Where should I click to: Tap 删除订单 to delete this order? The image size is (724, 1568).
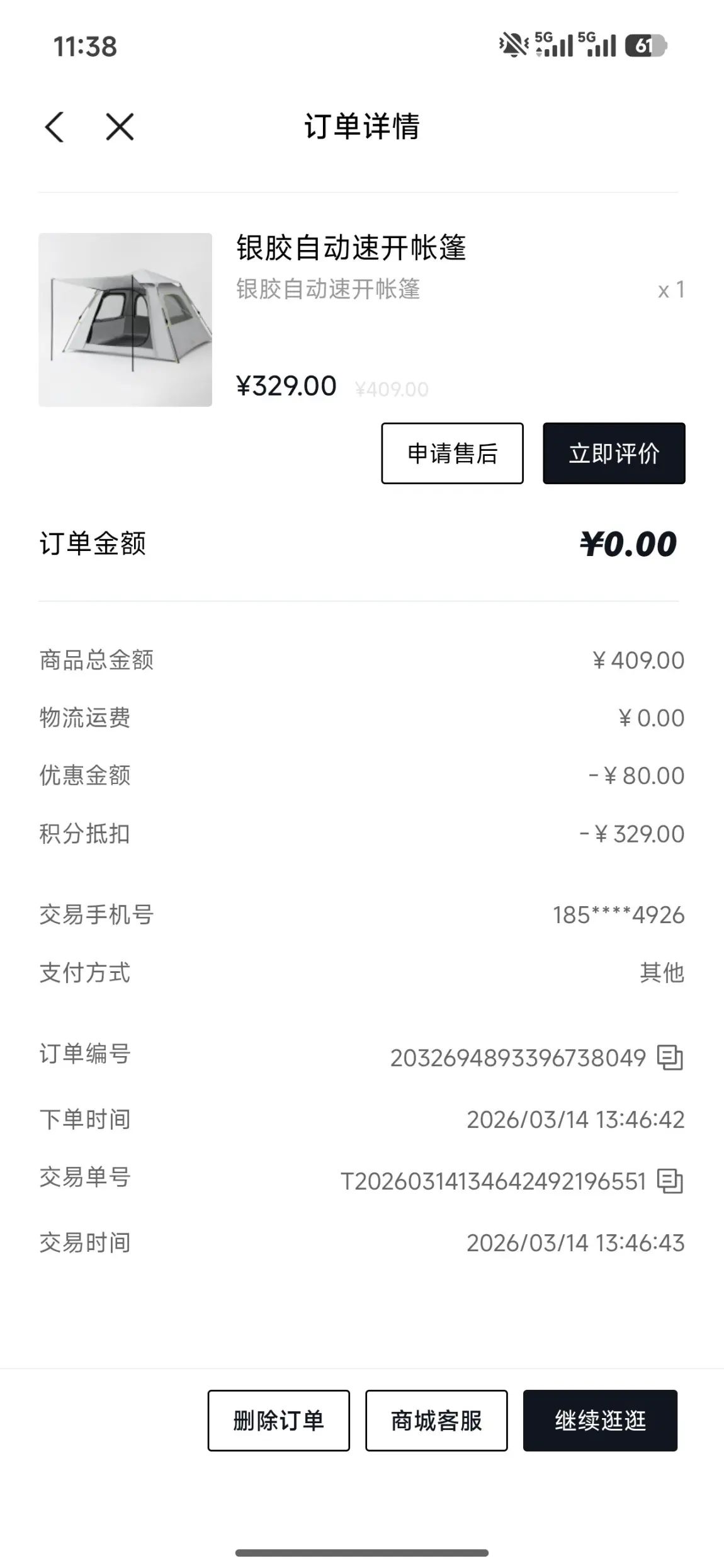(279, 1421)
